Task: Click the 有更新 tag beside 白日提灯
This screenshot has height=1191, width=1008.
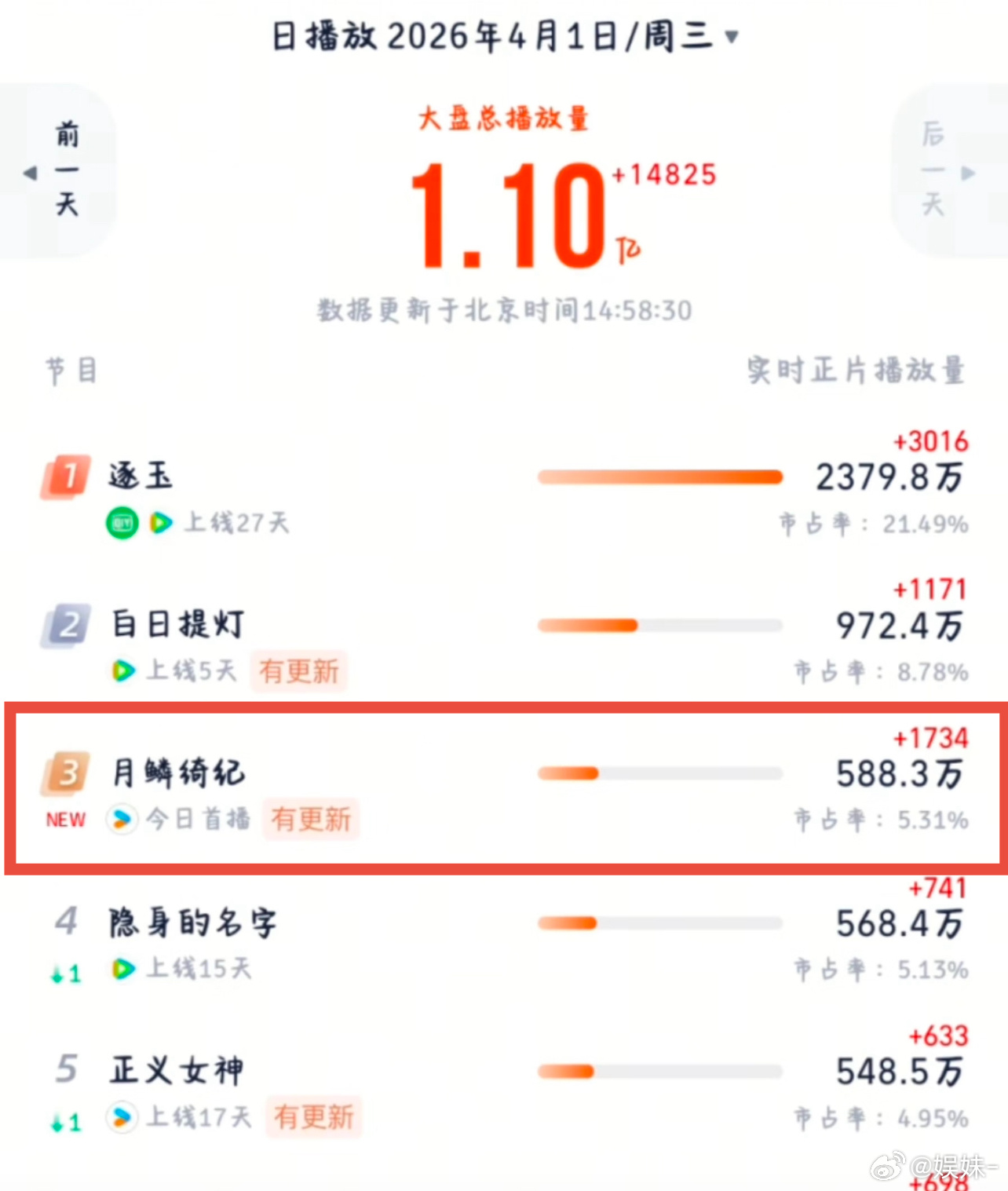Action: point(299,671)
